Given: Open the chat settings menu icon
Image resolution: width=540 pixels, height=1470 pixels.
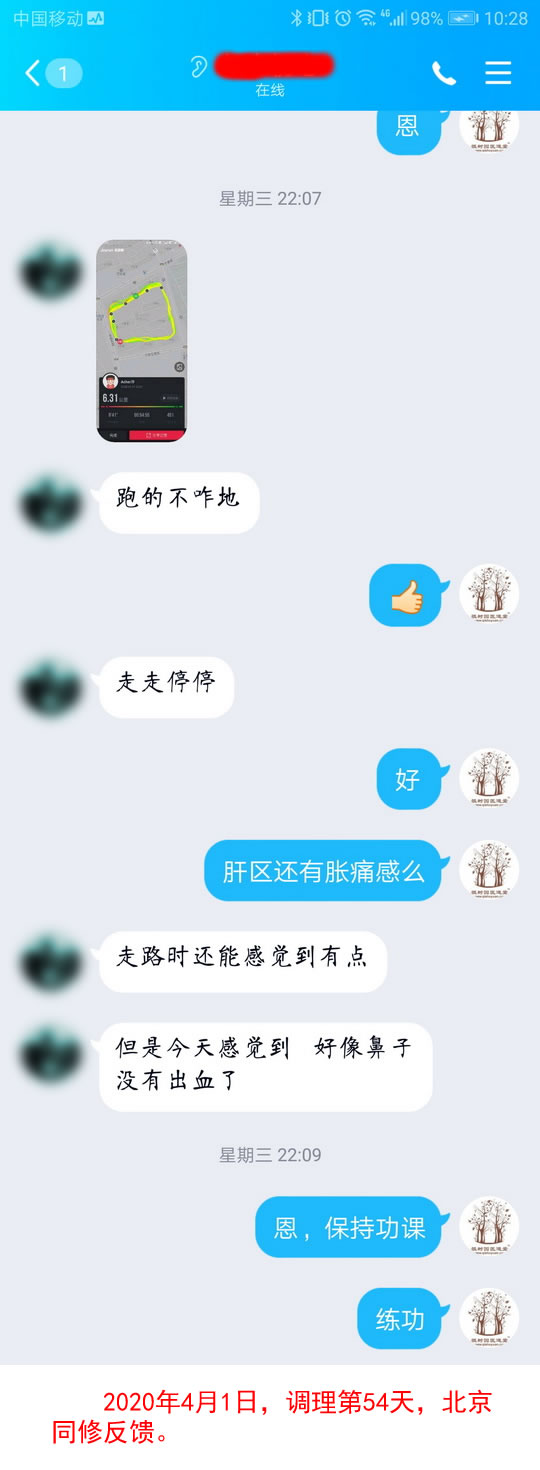Looking at the screenshot, I should click(498, 73).
